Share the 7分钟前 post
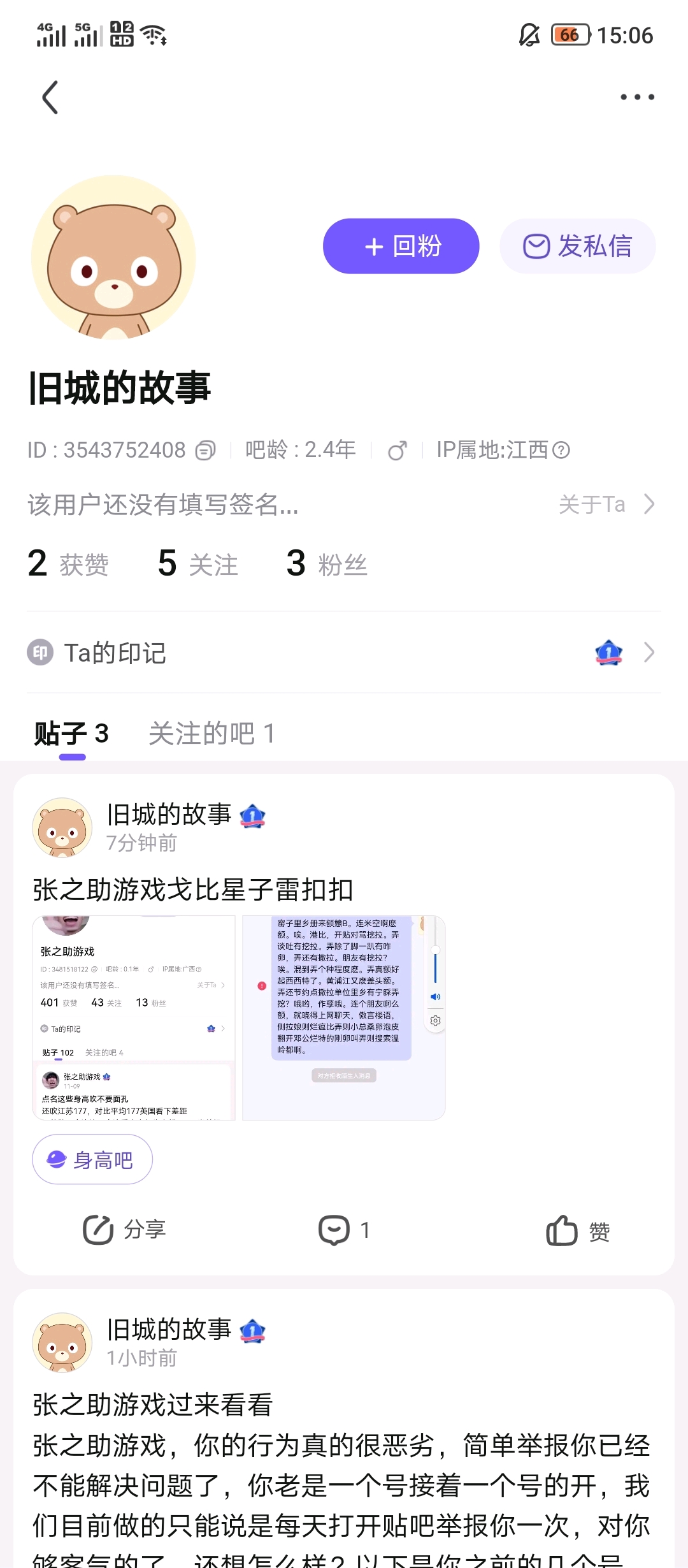Image resolution: width=688 pixels, height=1568 pixels. (x=125, y=1230)
